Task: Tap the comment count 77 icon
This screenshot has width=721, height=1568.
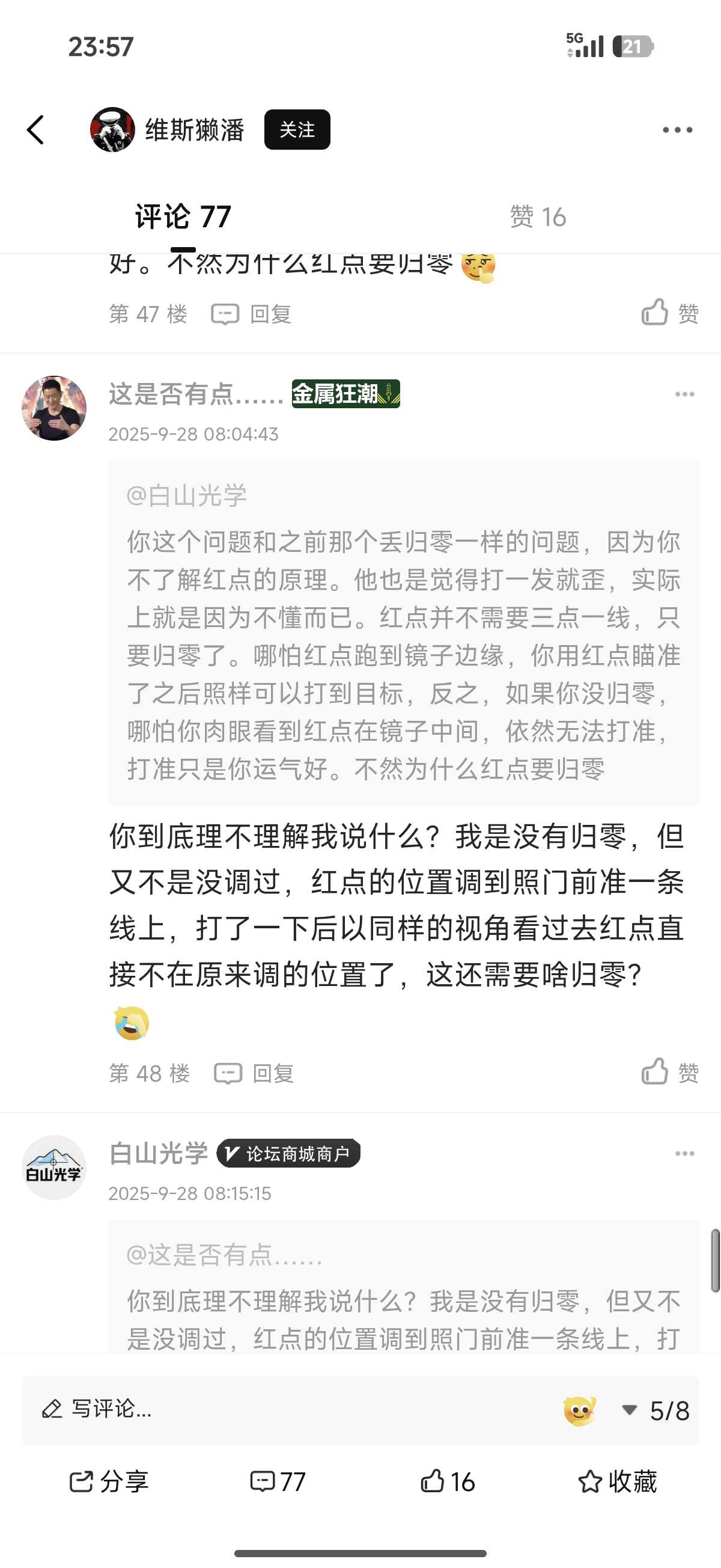Action: click(x=278, y=1481)
